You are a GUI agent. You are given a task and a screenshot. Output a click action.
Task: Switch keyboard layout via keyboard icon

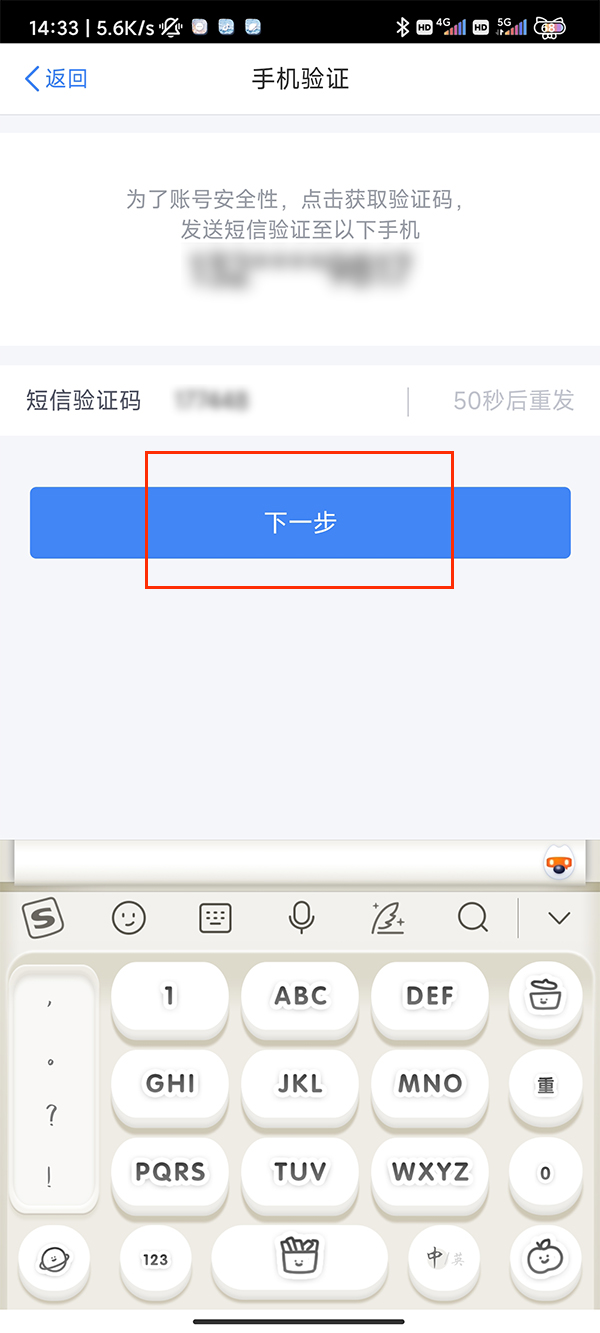[215, 917]
